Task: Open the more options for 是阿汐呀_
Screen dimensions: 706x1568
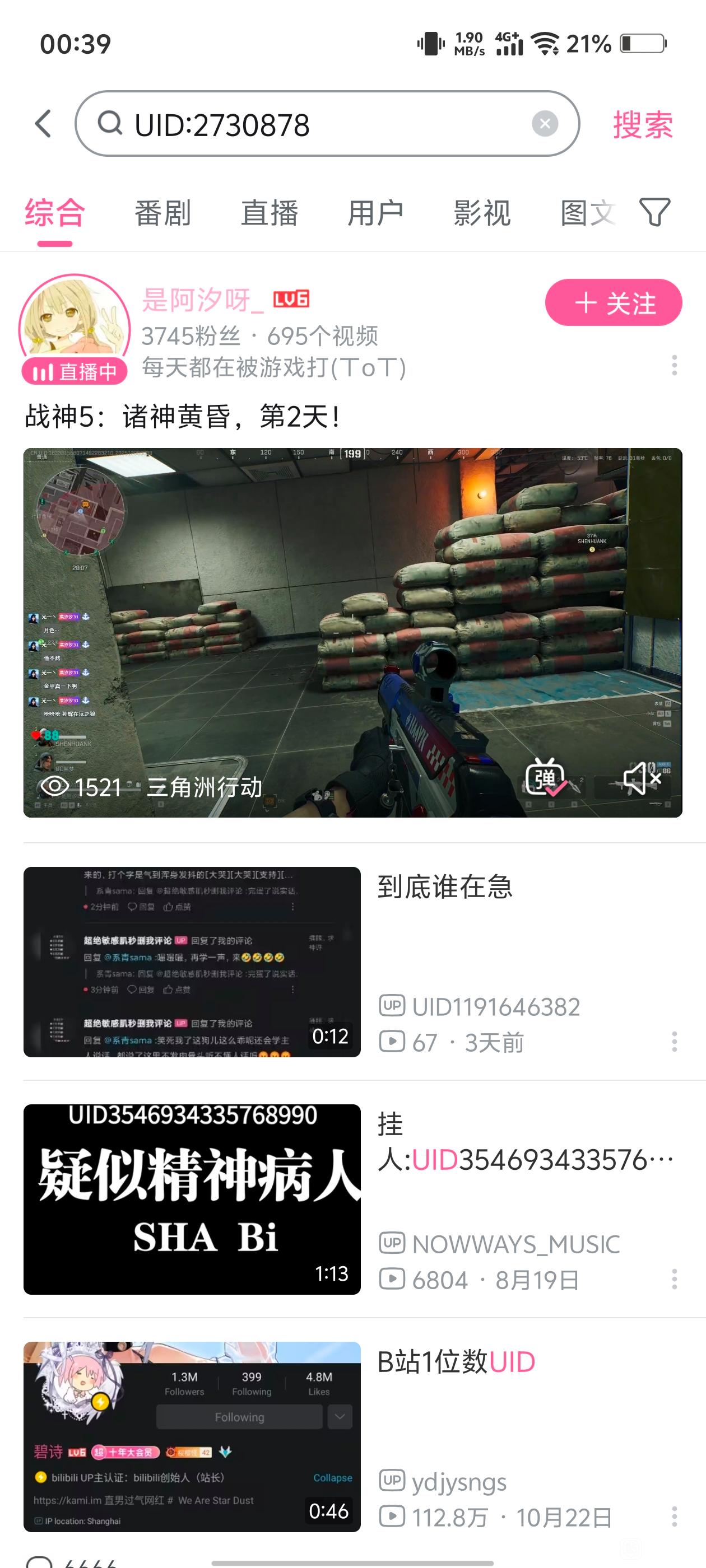Action: click(x=674, y=365)
